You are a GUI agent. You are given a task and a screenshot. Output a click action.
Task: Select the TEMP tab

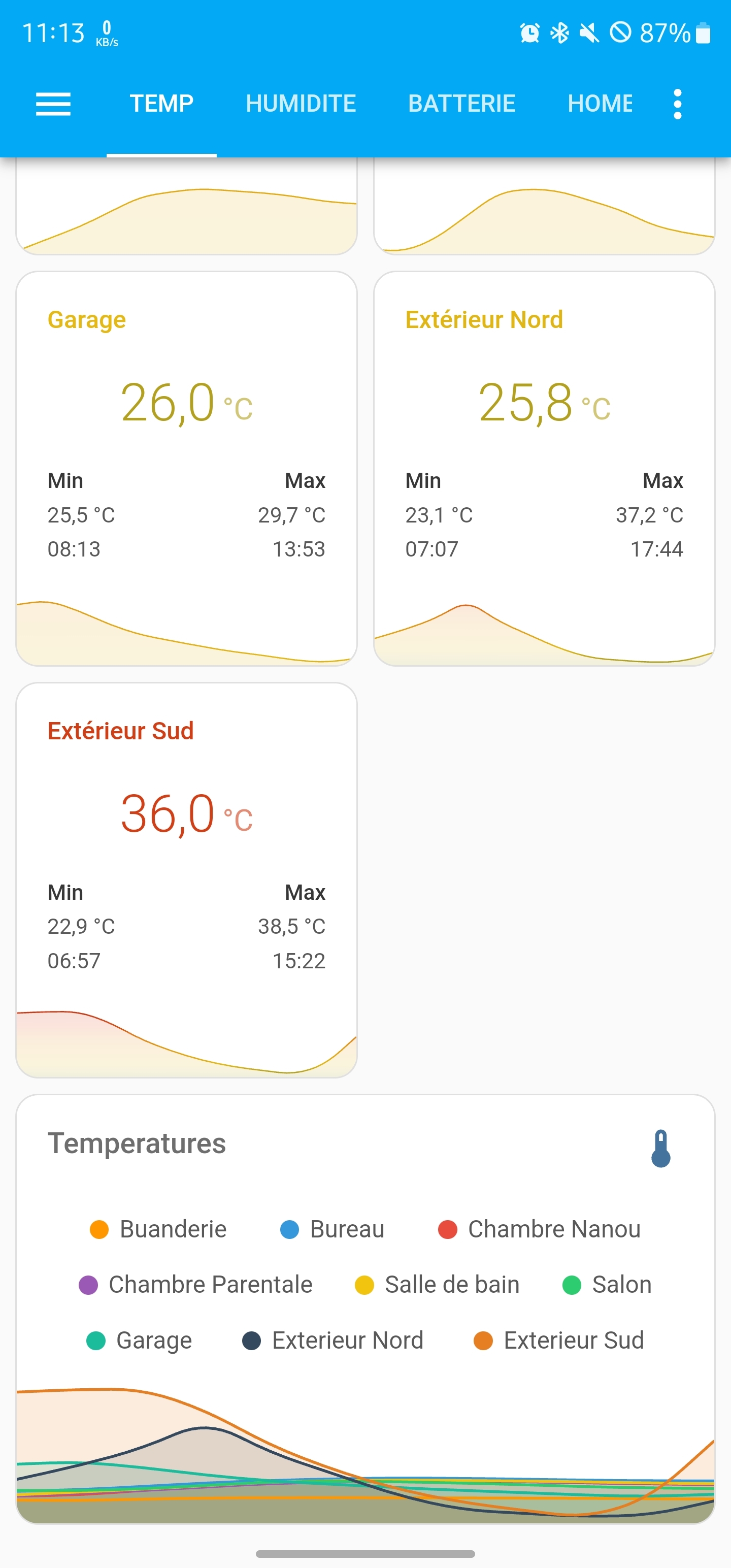[161, 104]
